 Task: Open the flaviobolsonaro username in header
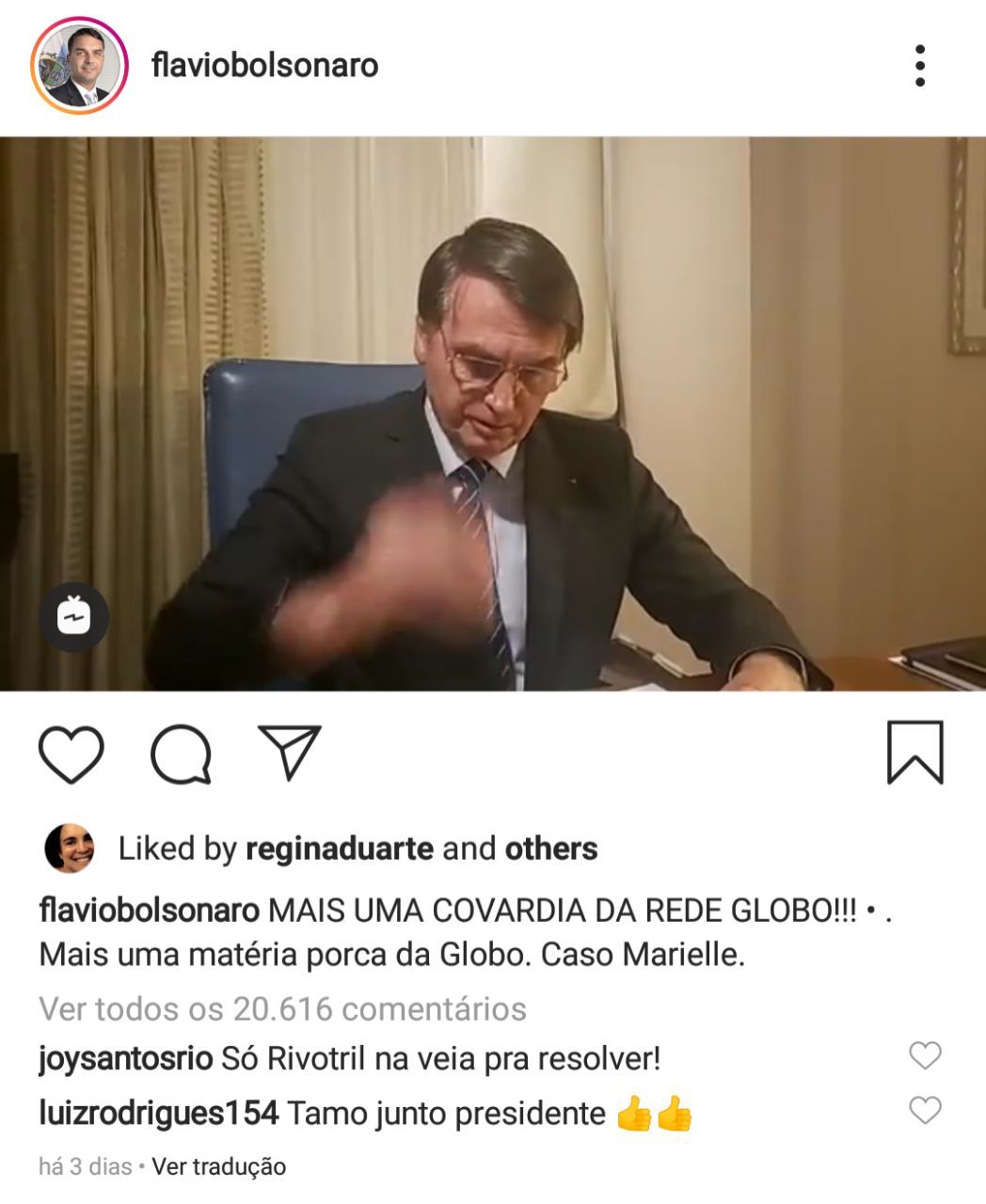265,66
